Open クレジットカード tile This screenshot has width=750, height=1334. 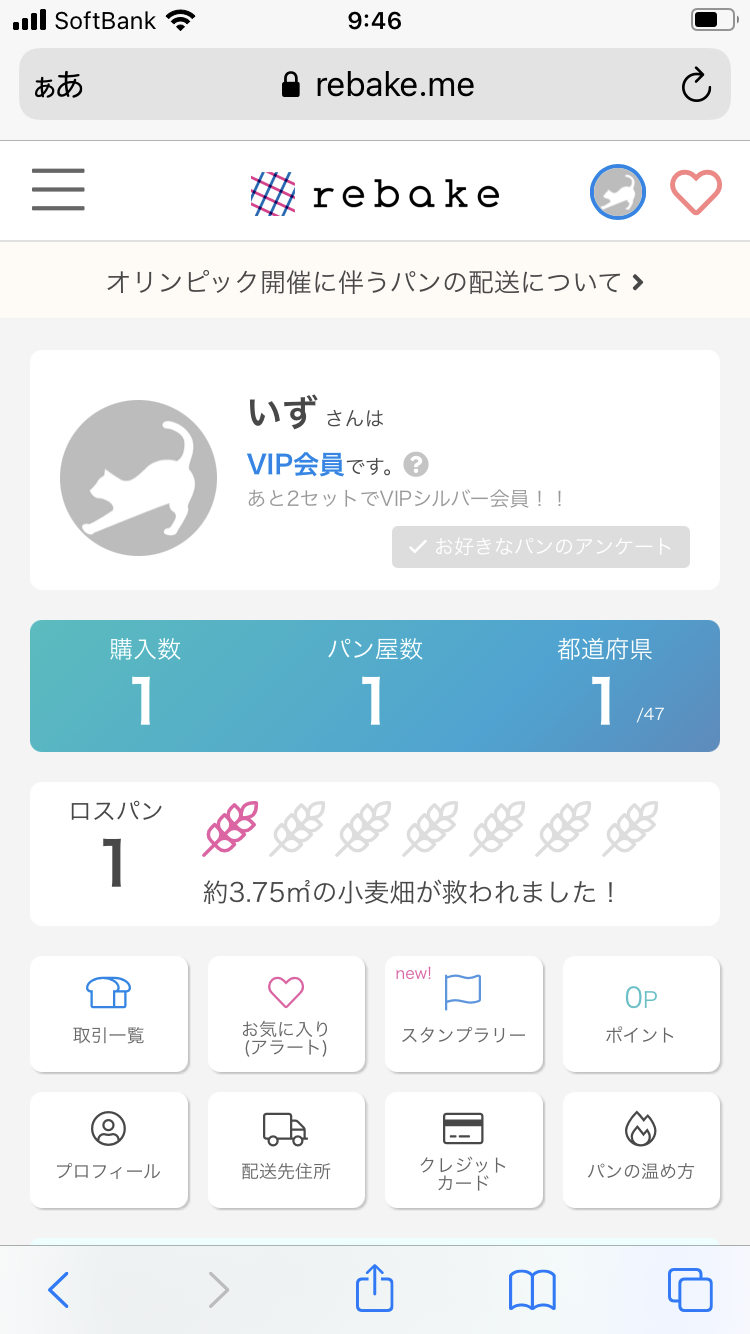point(464,1150)
